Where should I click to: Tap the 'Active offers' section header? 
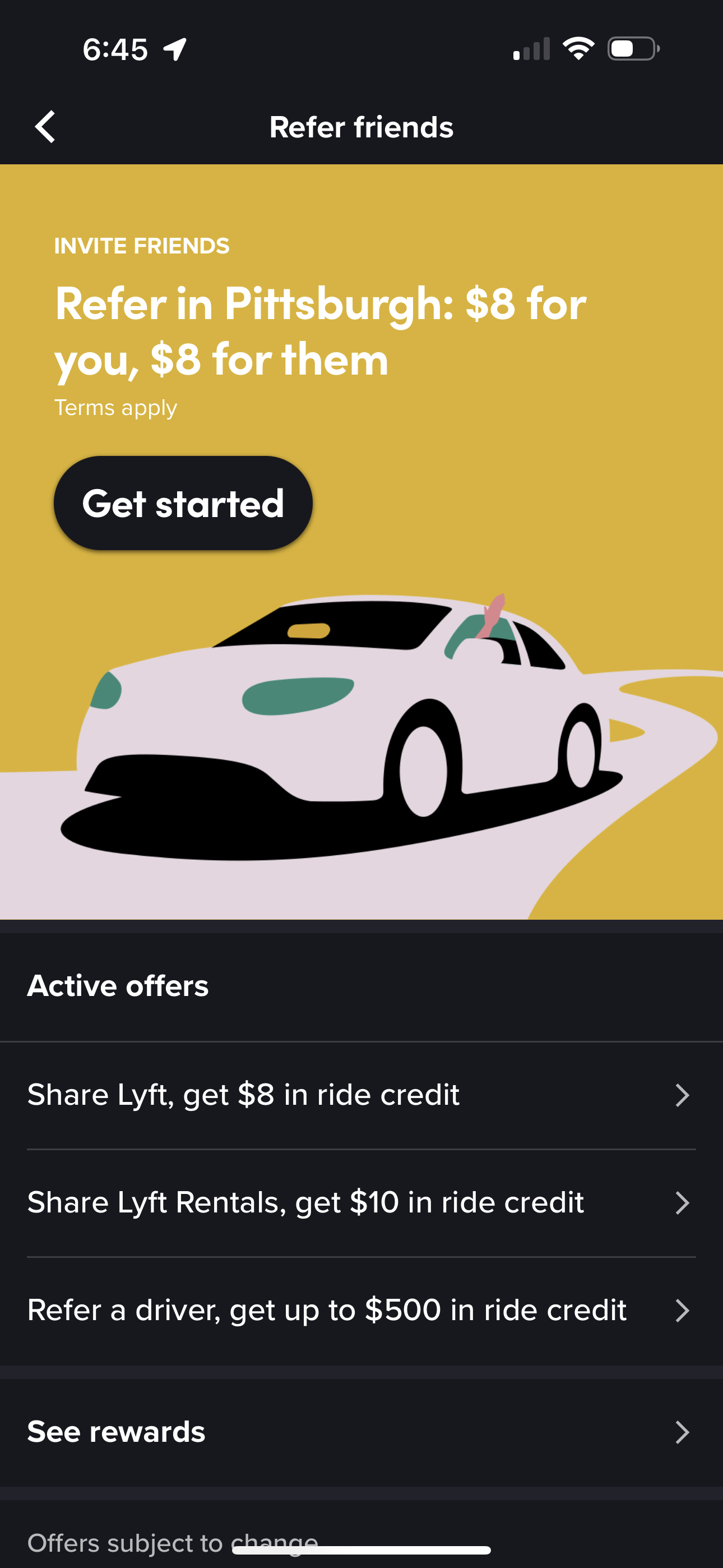118,986
